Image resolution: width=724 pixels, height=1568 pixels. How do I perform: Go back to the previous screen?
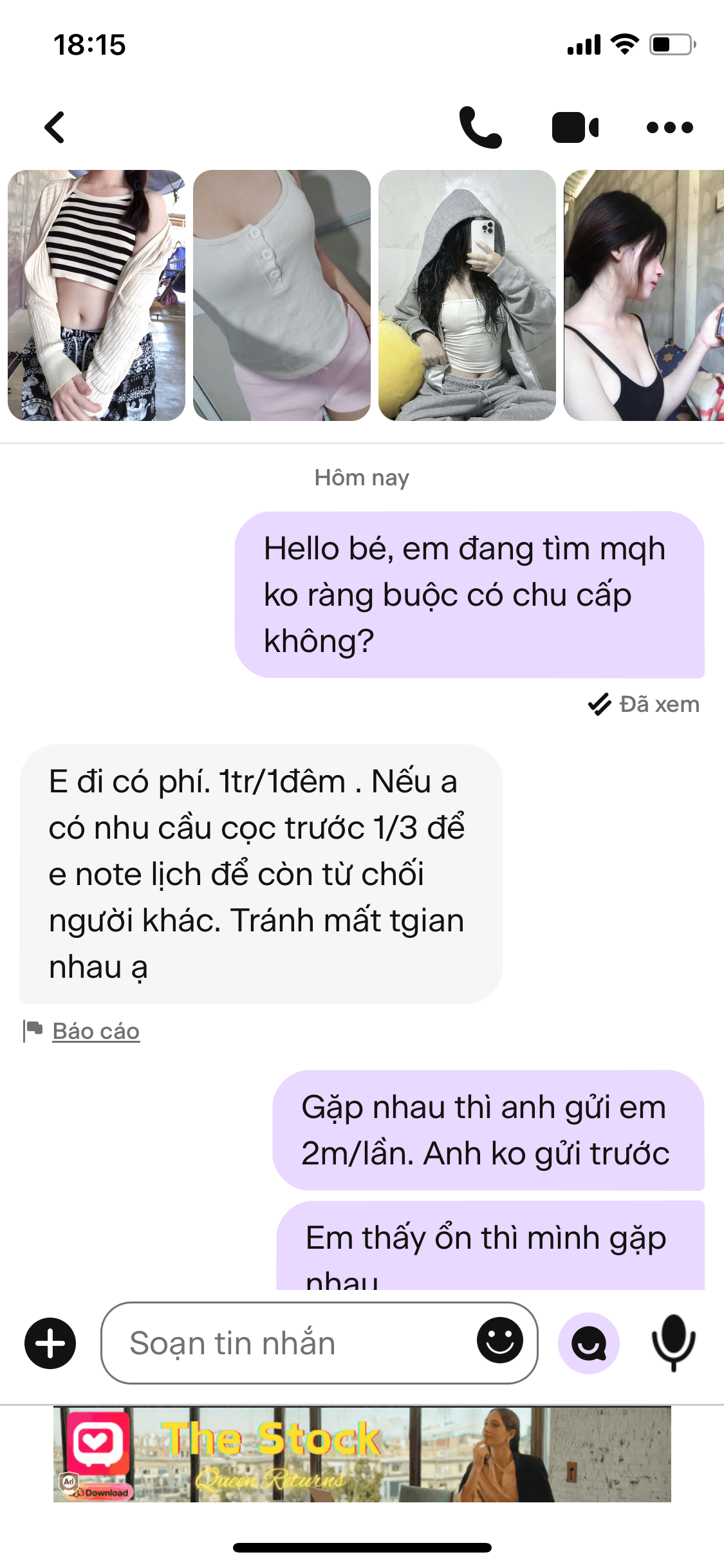(x=55, y=127)
